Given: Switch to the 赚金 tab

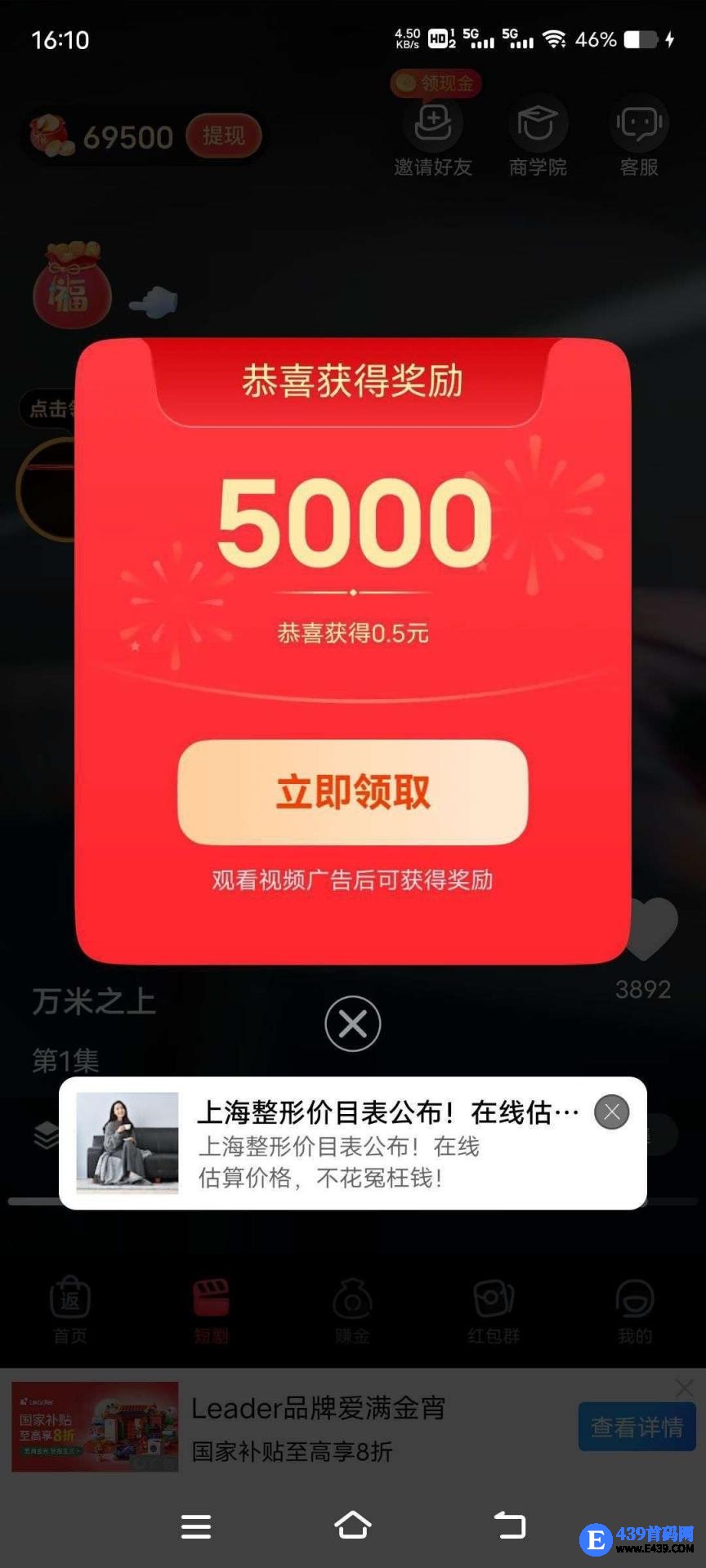Looking at the screenshot, I should [352, 1307].
